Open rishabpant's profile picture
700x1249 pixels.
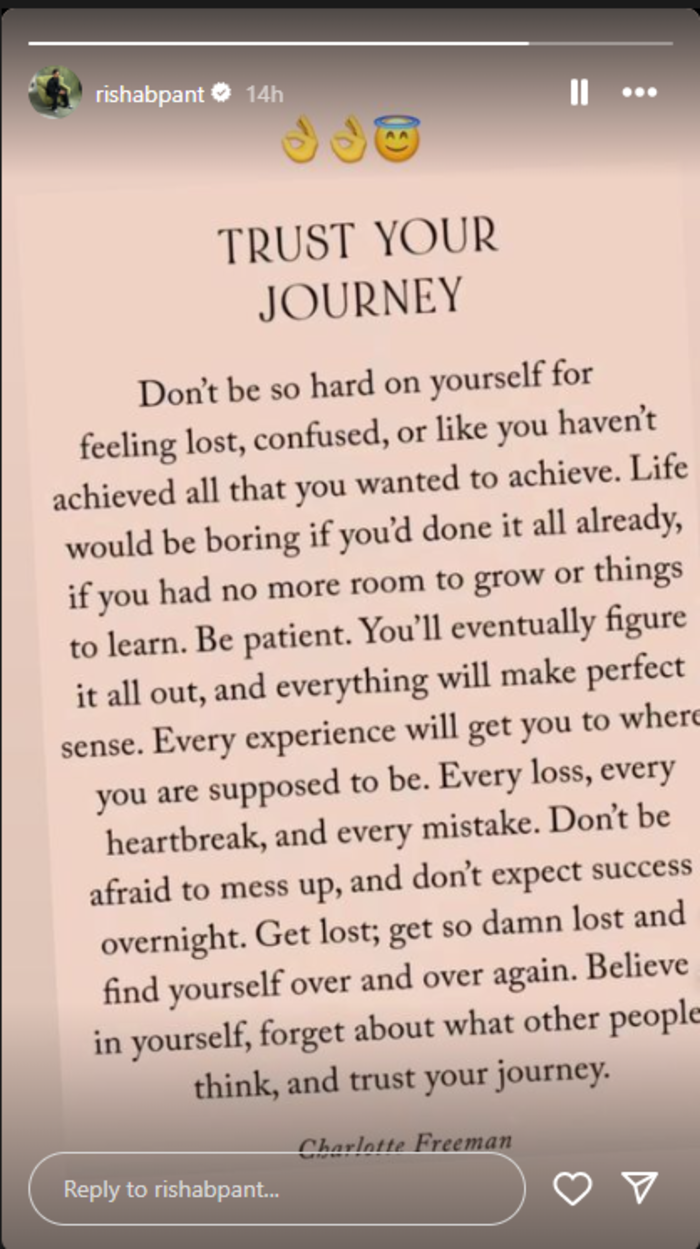point(55,93)
